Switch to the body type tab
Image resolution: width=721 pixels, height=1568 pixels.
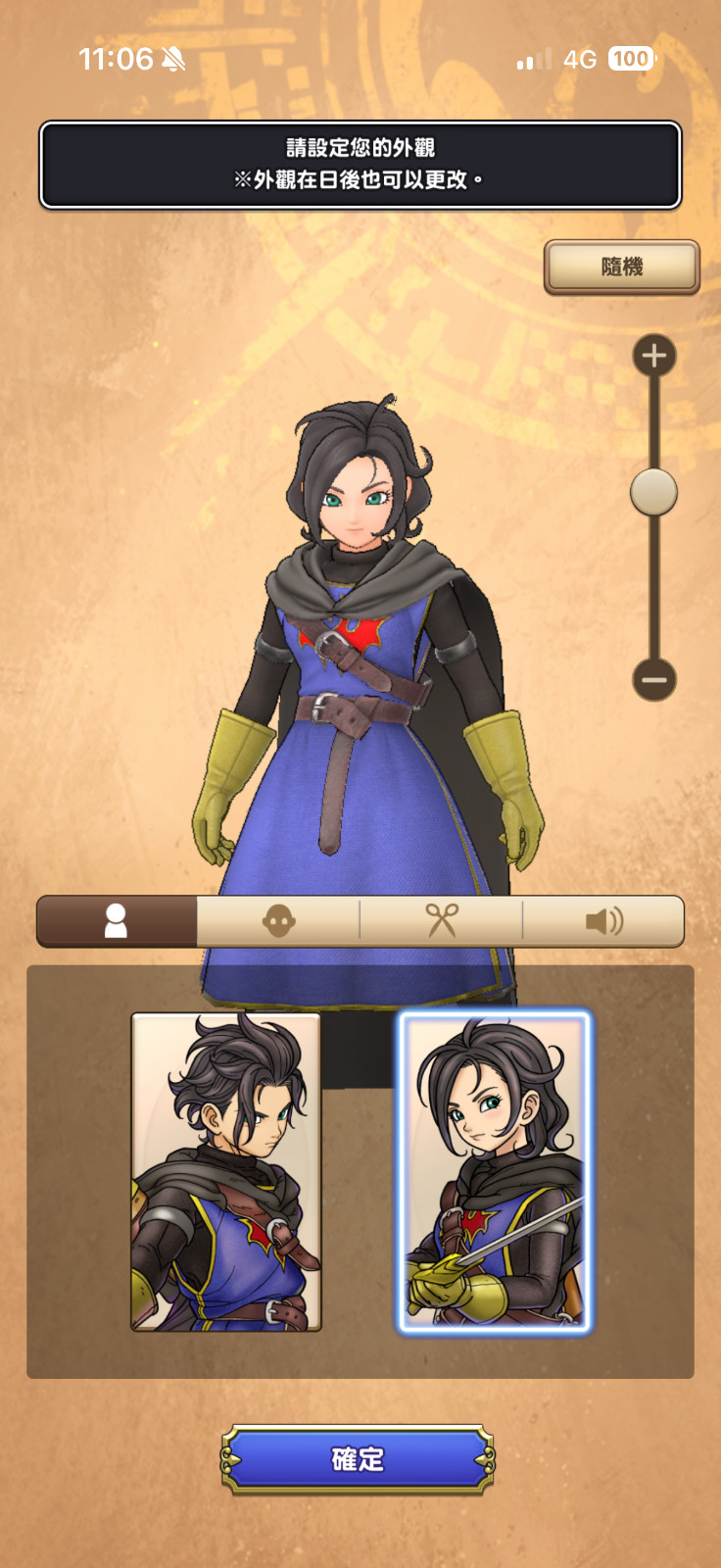pyautogui.click(x=117, y=921)
